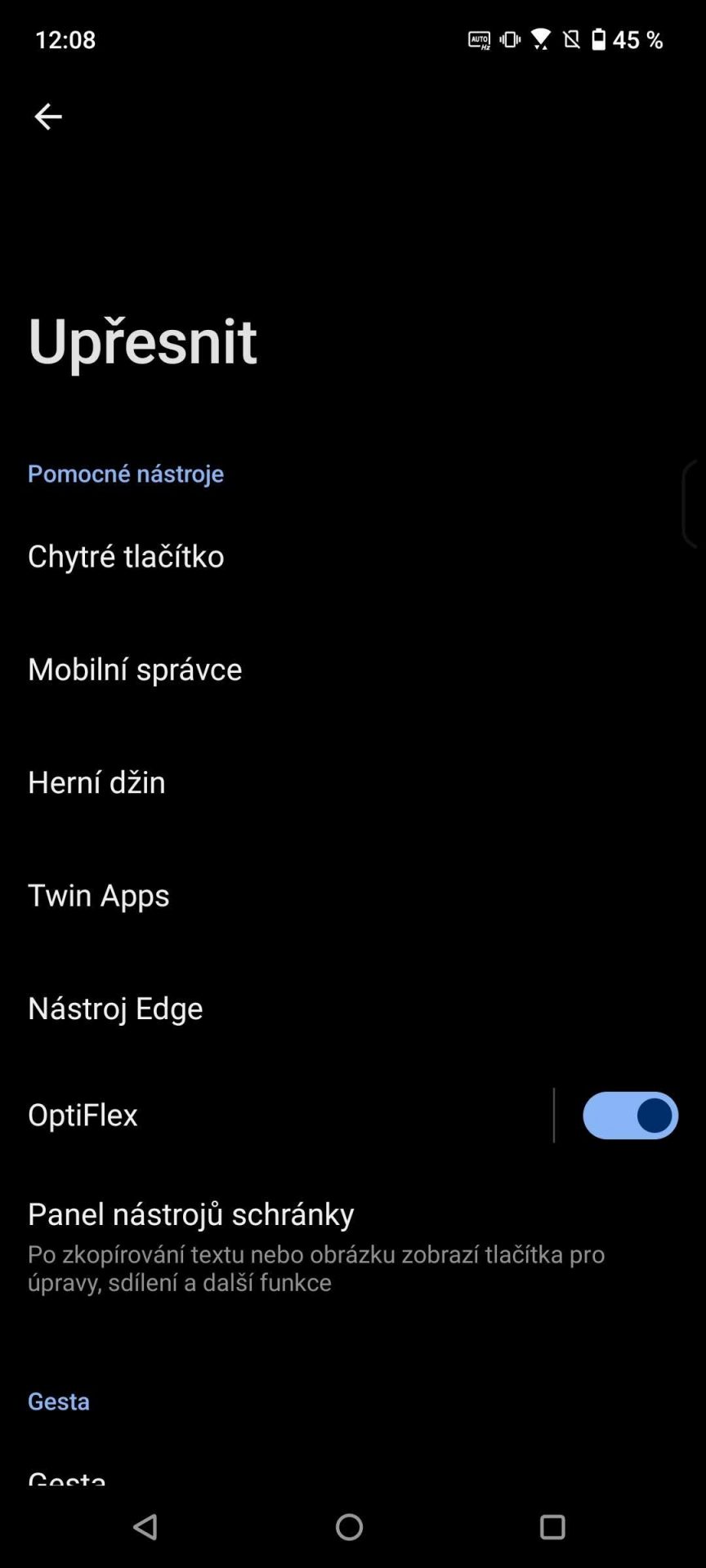Open Chytré tlačítko settings
The width and height of the screenshot is (706, 1568).
click(x=353, y=556)
